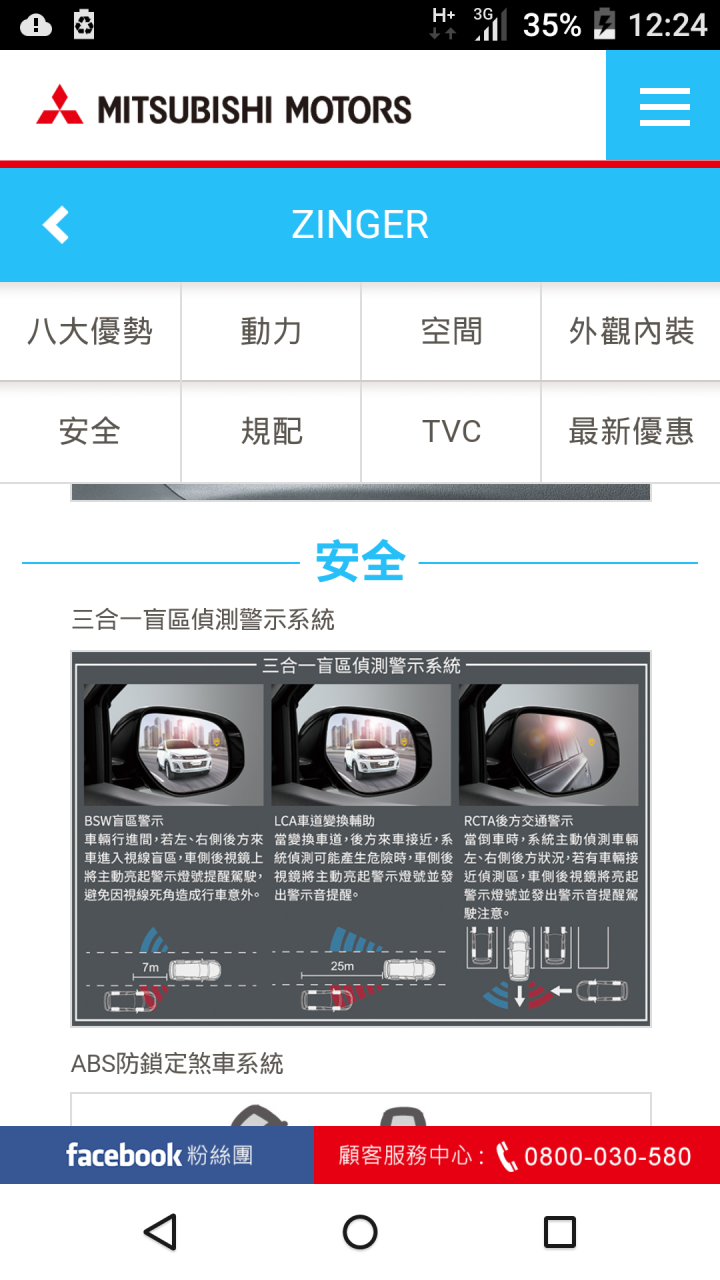This screenshot has height=1280, width=720.
Task: Switch to the 八大優勢 tab
Action: click(x=90, y=332)
